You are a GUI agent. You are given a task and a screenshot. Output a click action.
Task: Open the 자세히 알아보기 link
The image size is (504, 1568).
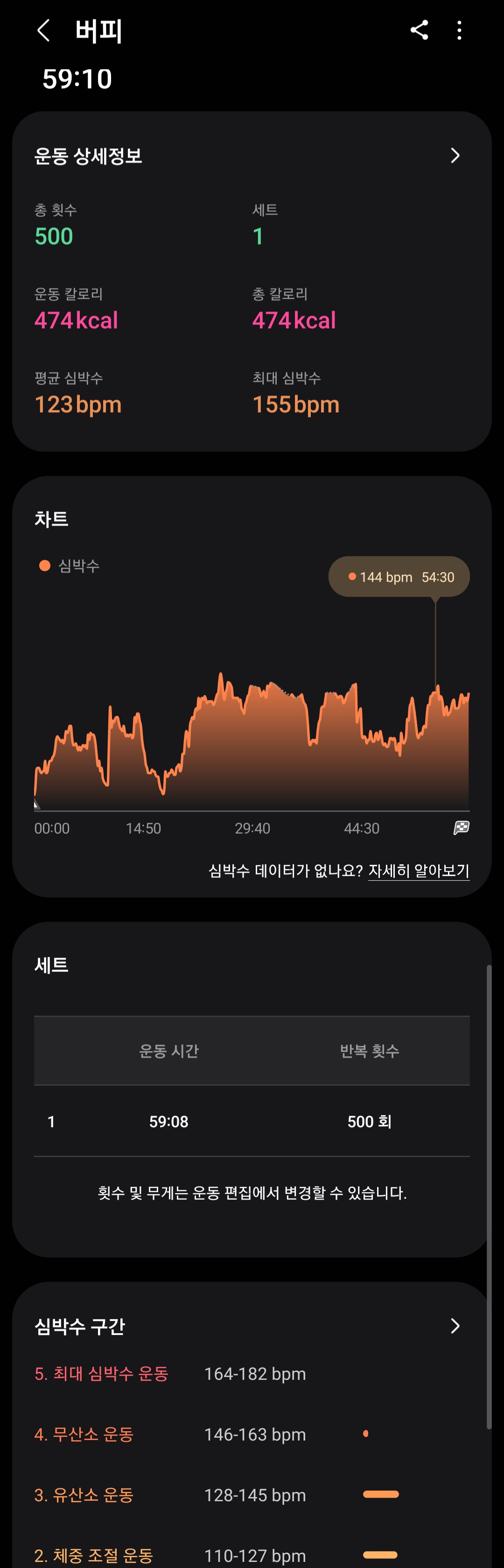point(419,871)
